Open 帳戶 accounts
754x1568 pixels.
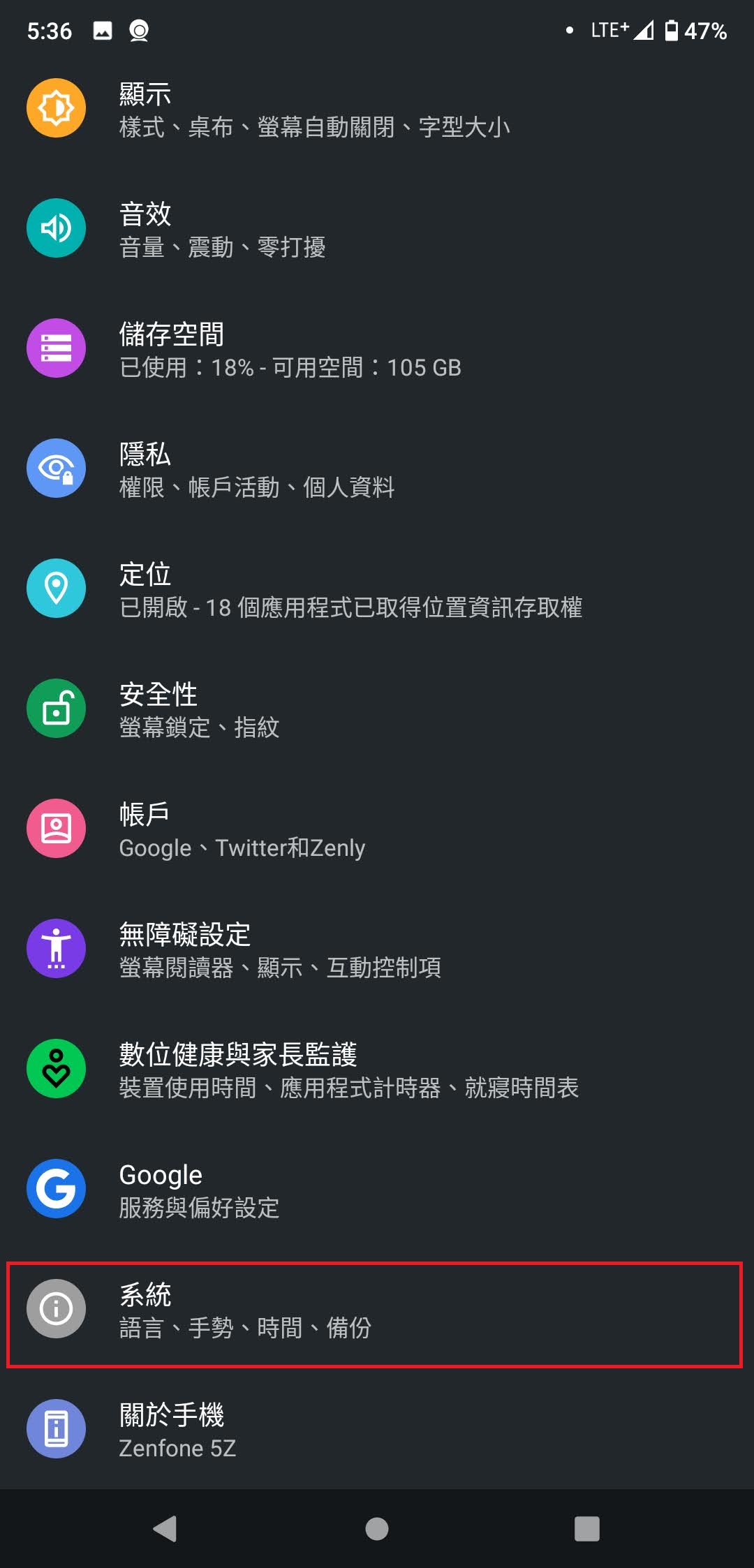click(377, 829)
